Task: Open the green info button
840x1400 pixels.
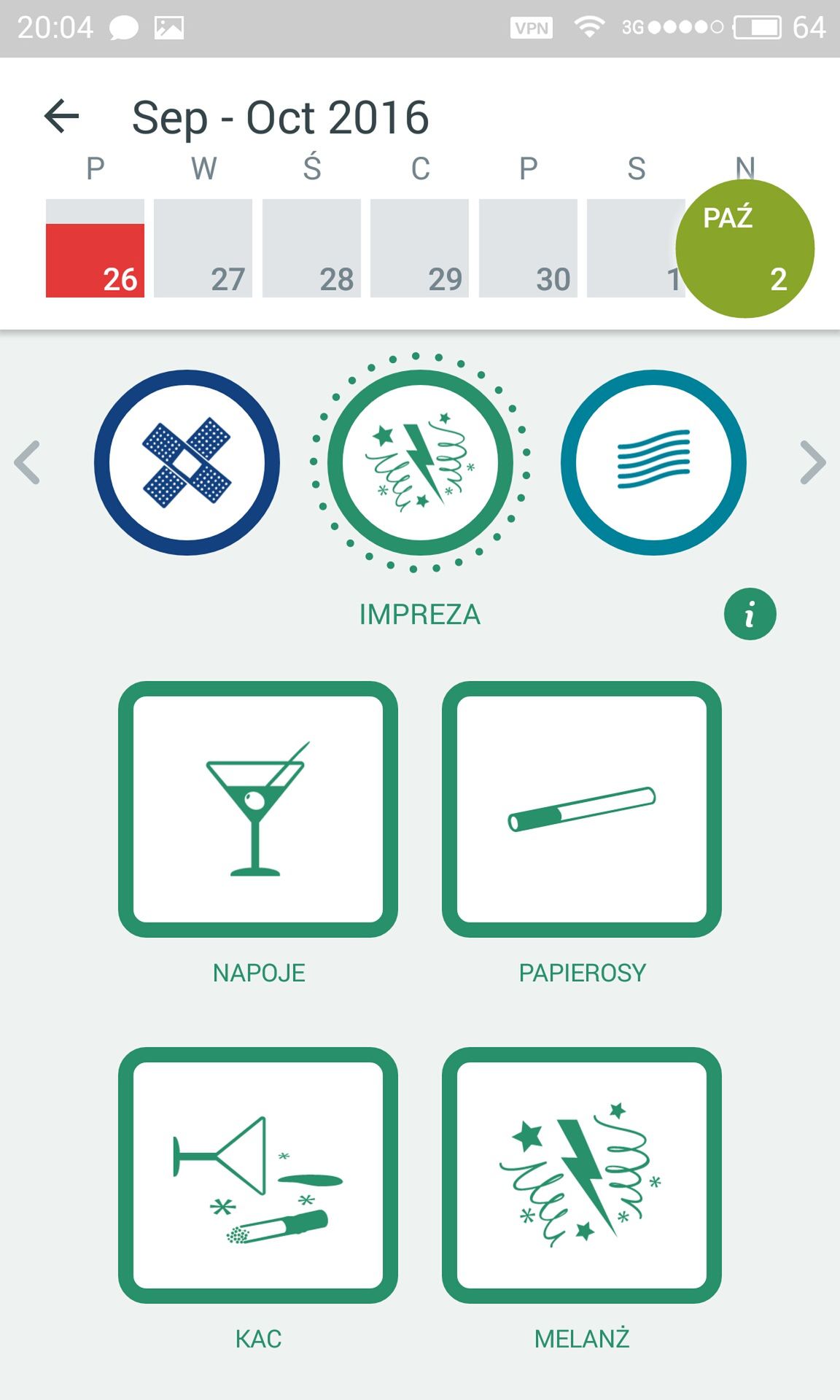Action: click(750, 614)
